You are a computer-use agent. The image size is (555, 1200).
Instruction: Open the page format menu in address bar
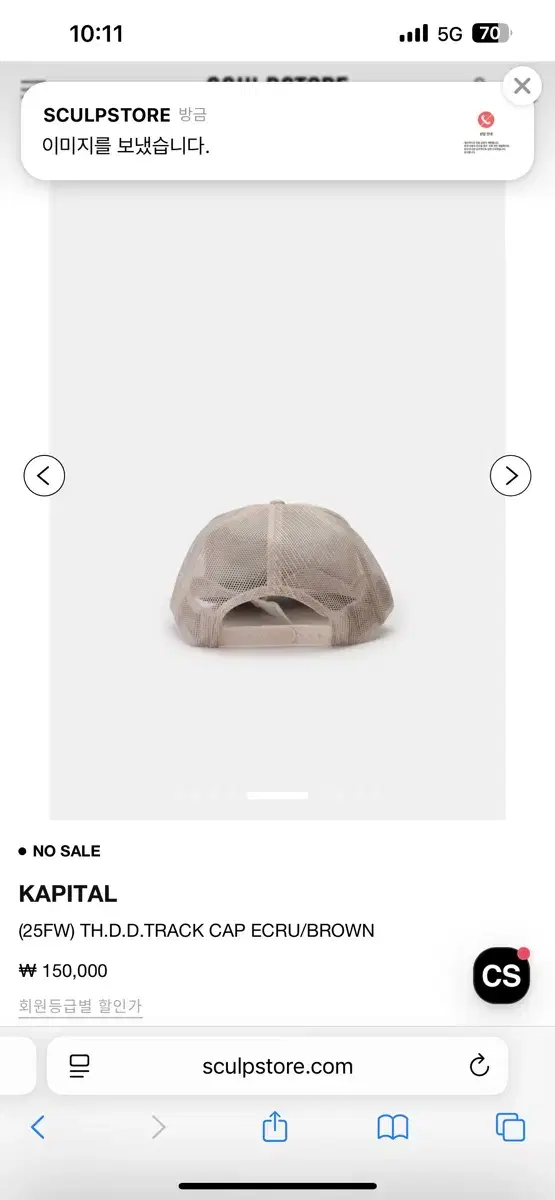coord(80,1066)
